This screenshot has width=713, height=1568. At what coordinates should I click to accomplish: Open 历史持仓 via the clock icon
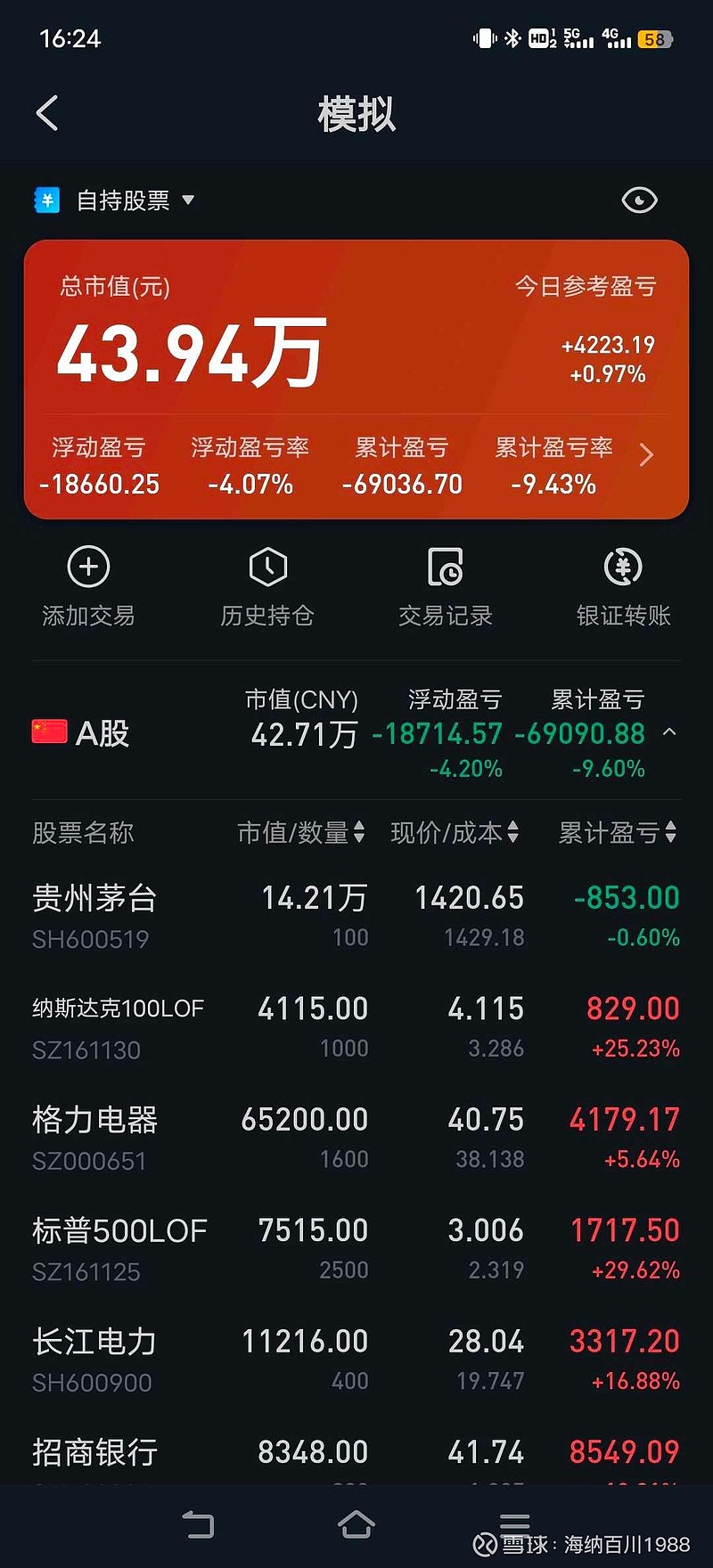point(266,567)
